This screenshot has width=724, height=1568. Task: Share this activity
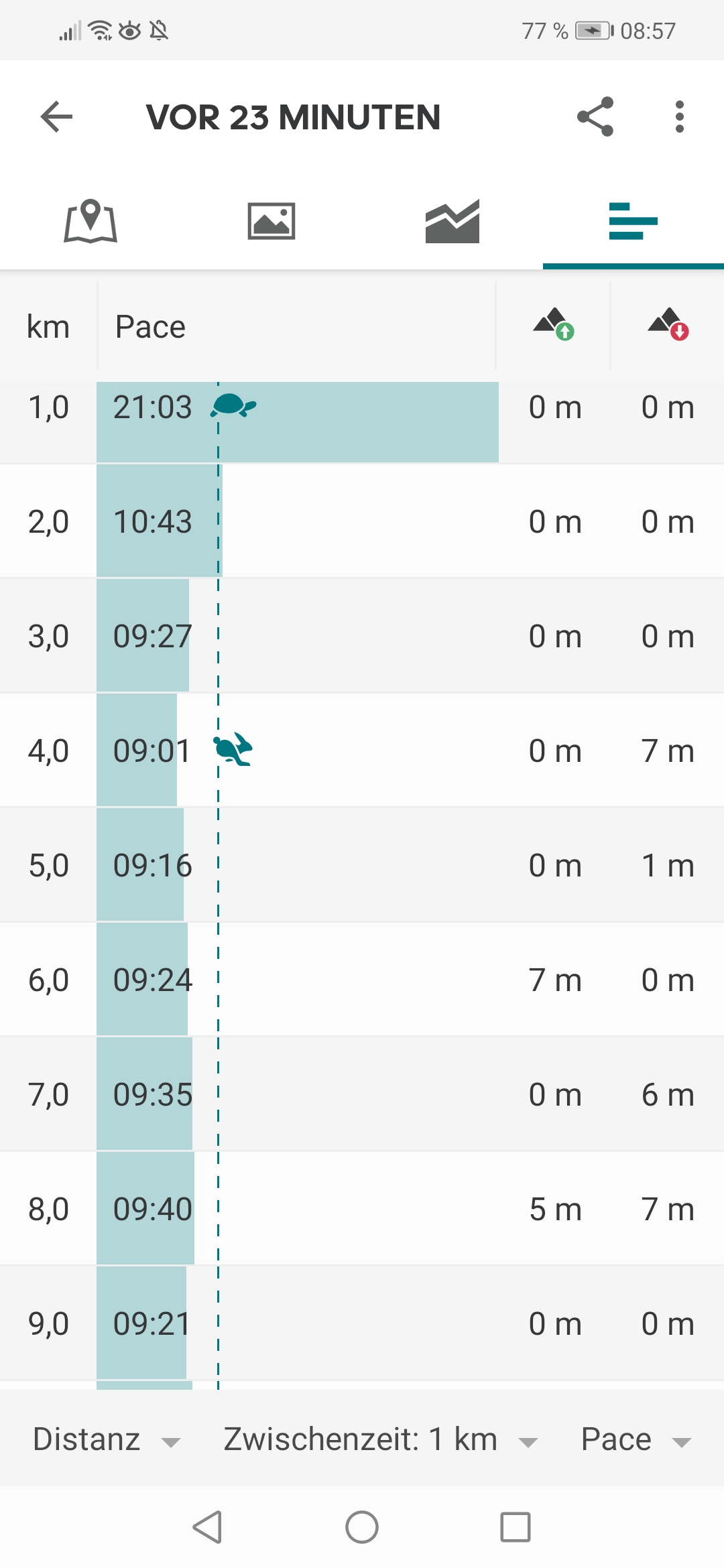pos(595,117)
